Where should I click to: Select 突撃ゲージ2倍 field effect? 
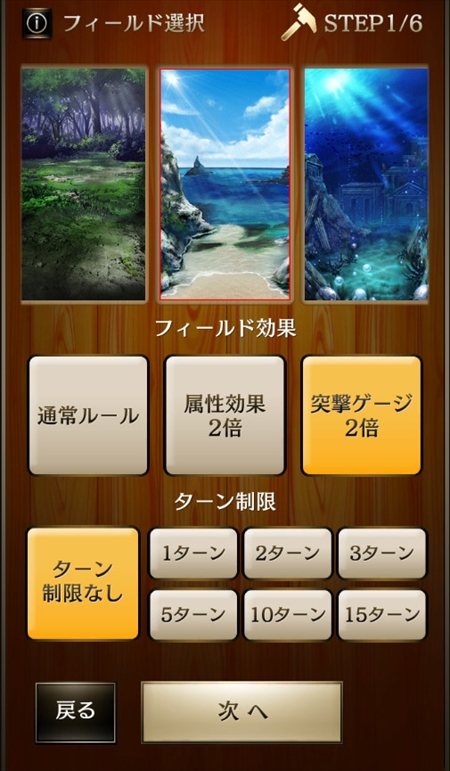click(361, 415)
